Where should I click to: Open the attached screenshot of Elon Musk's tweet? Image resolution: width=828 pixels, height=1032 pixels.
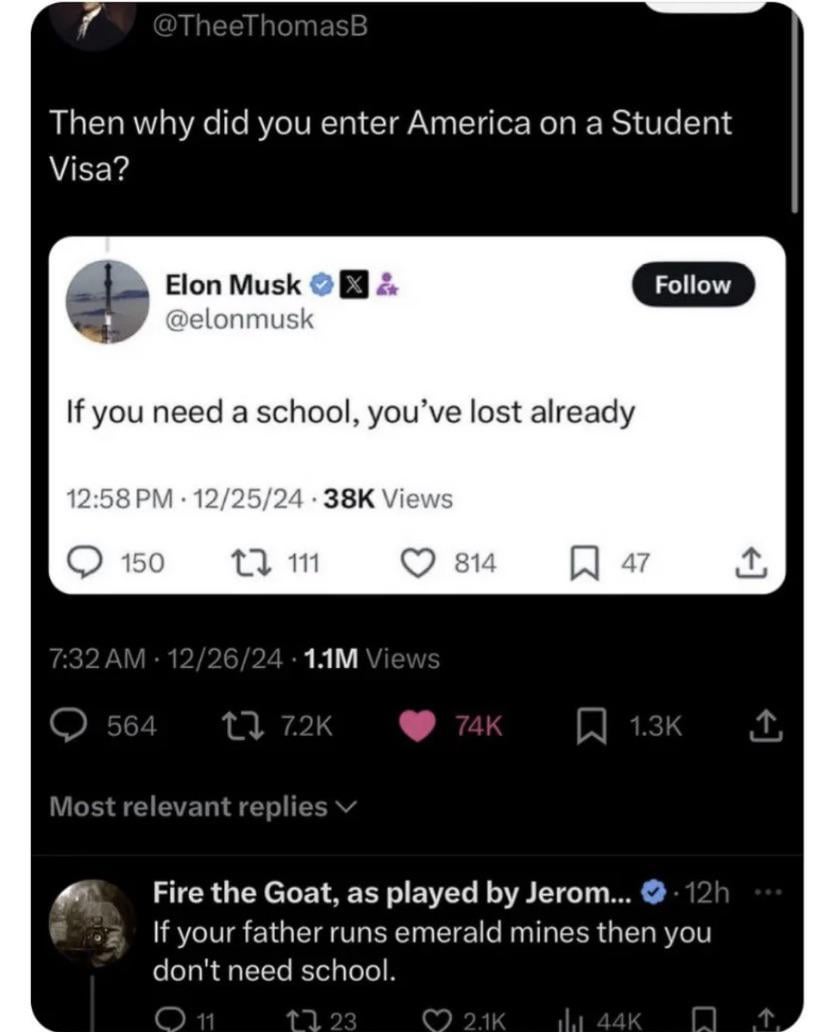point(417,415)
